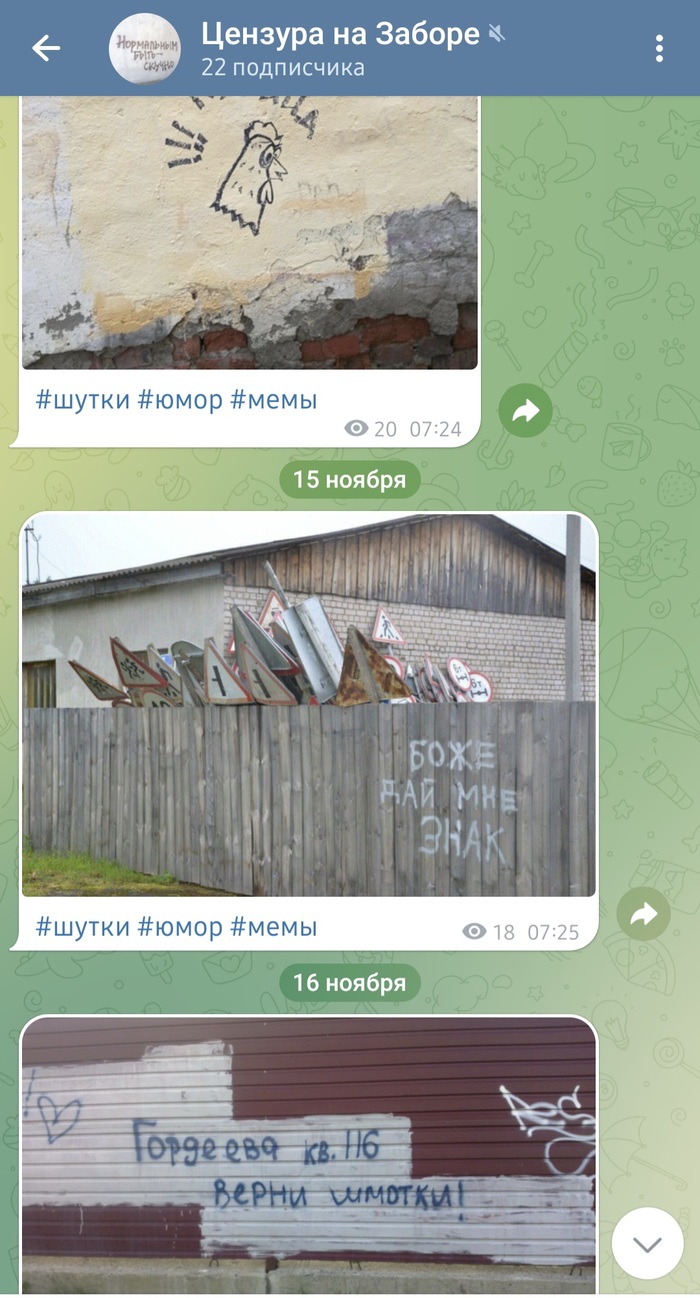Screen dimensions: 700x1298
Task: Jump to the latest messages
Action: coord(647,1243)
